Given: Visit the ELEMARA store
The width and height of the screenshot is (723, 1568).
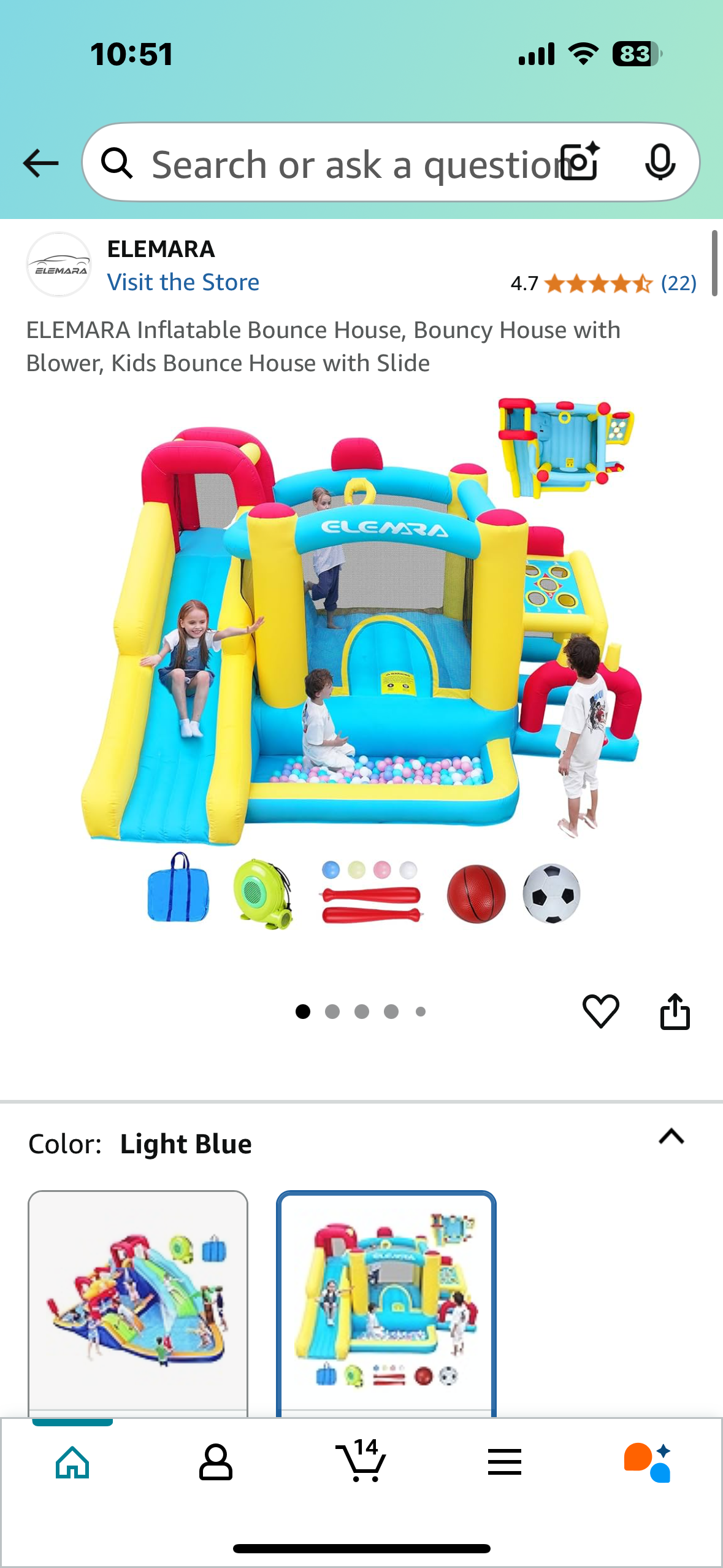Looking at the screenshot, I should pyautogui.click(x=183, y=282).
